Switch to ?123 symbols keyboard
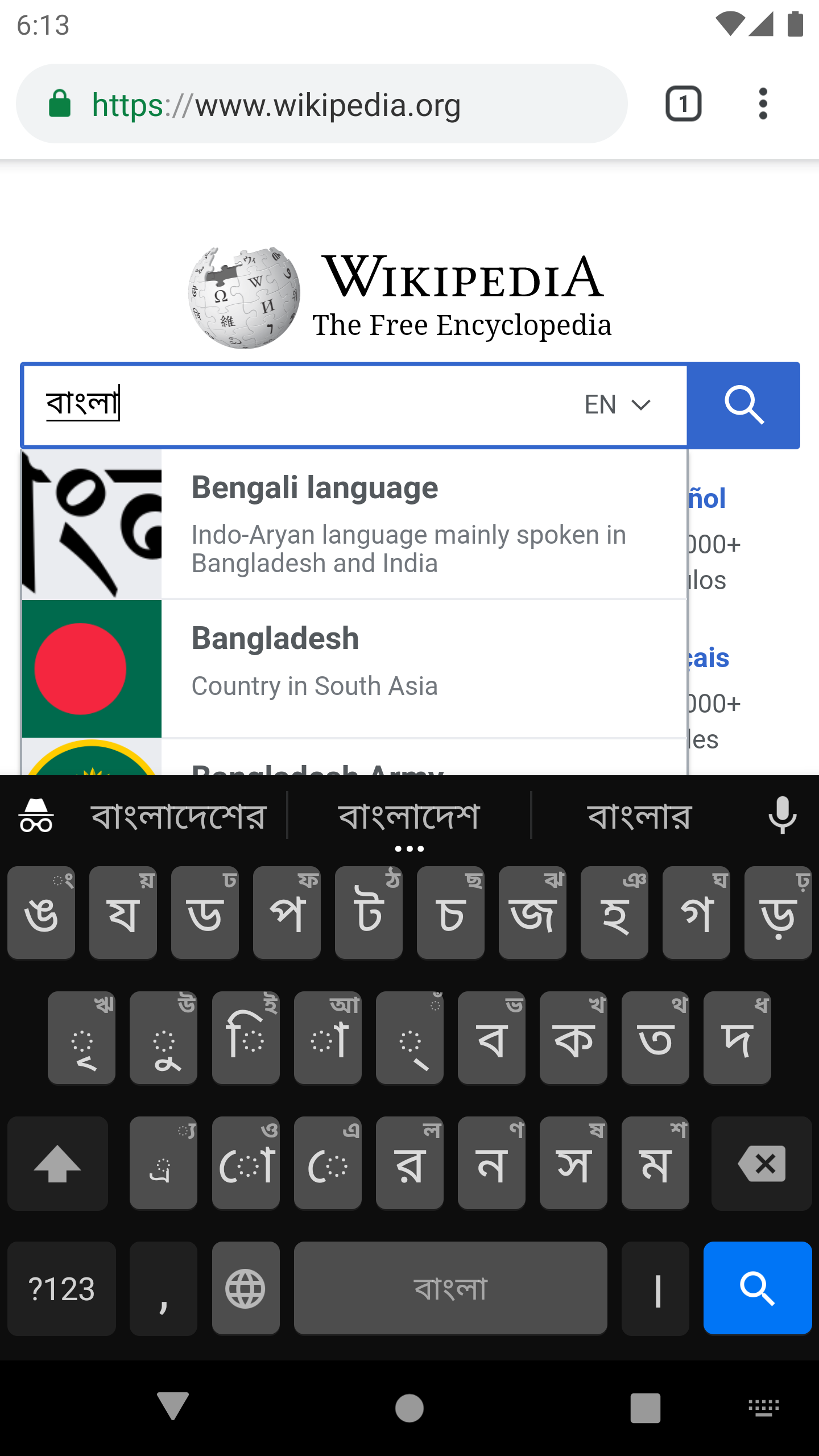Screen dimensions: 819x1456 coord(61,1288)
